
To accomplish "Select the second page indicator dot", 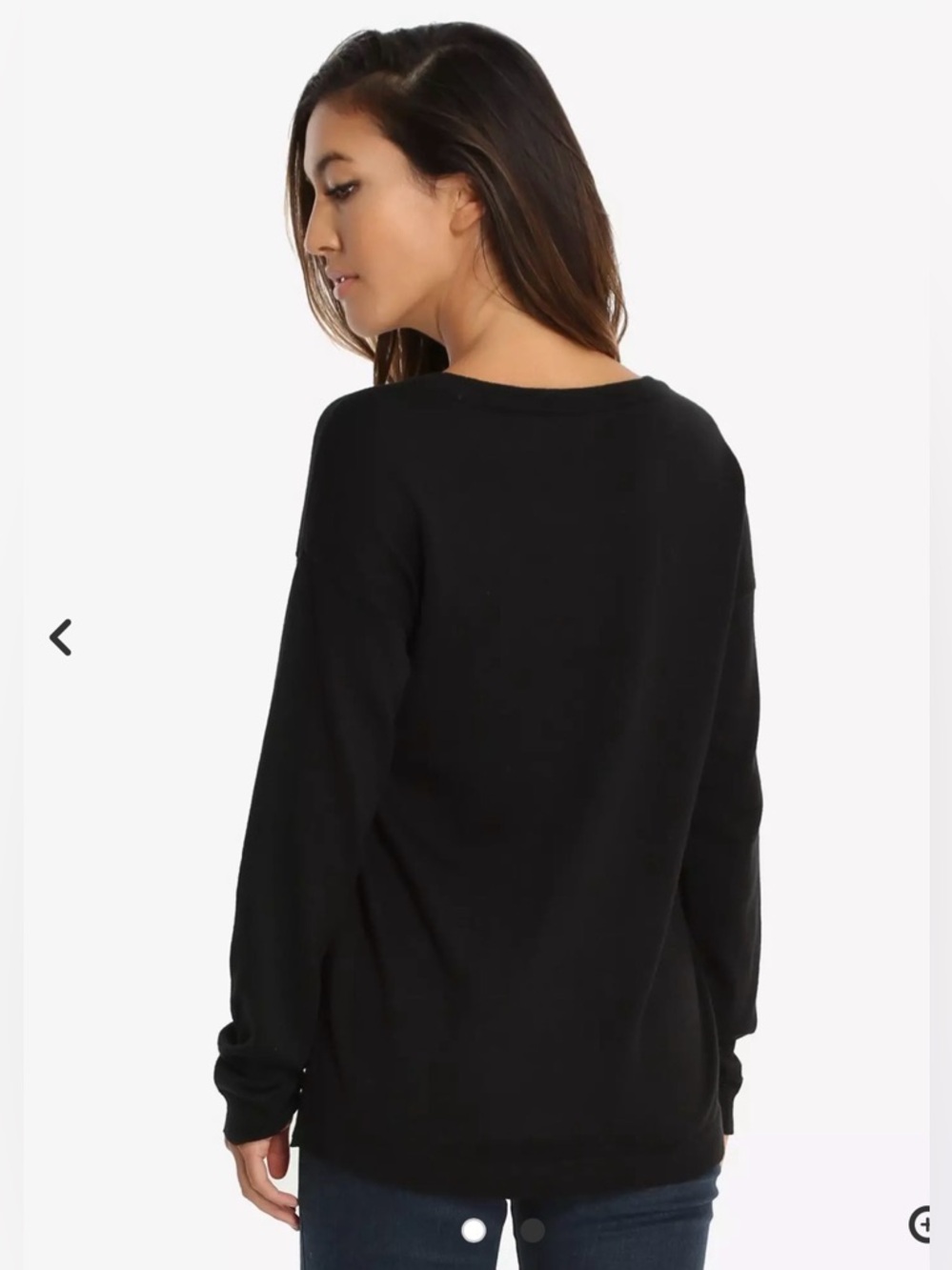I will pos(533,1230).
